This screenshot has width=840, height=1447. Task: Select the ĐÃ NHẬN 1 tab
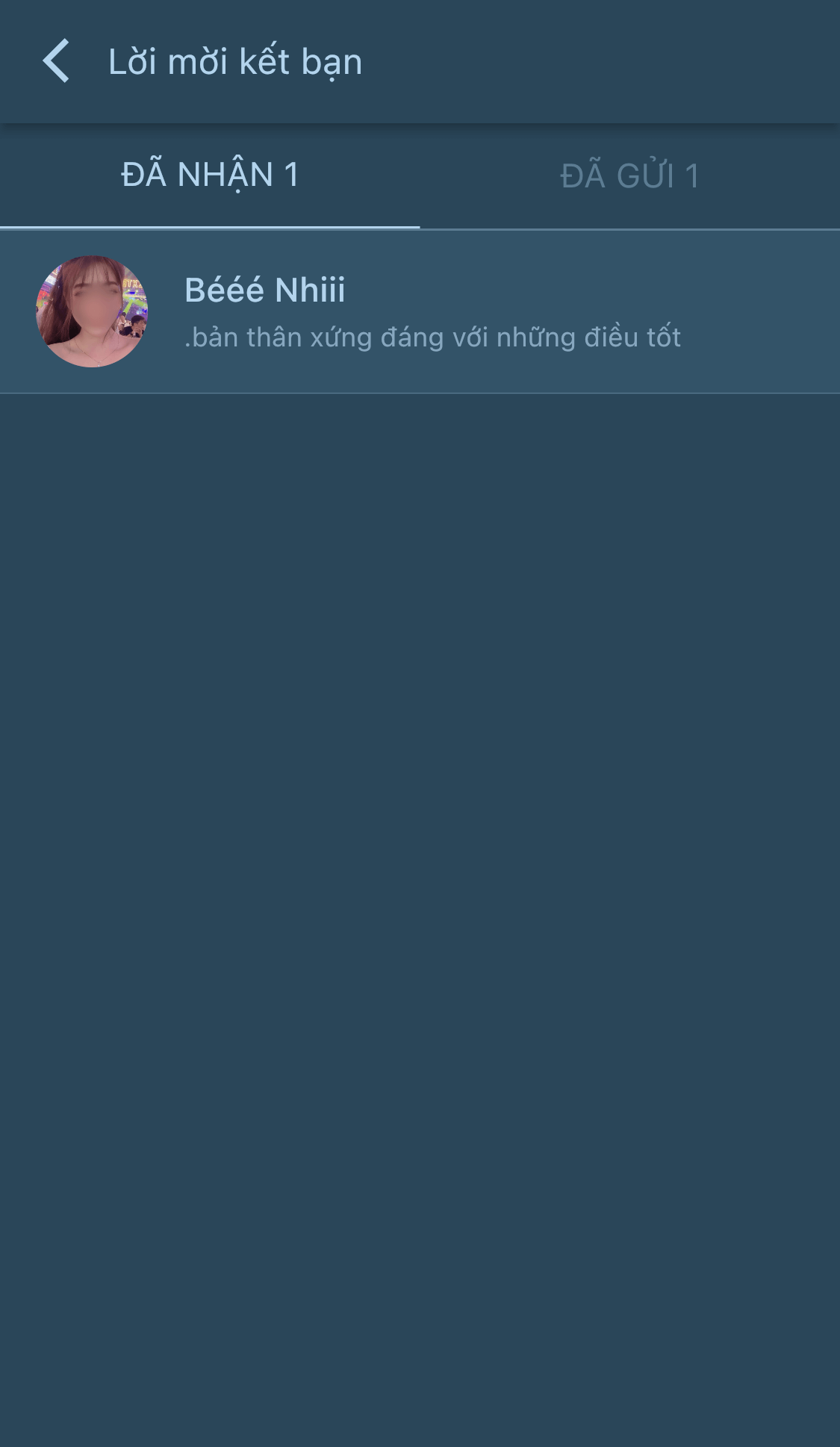(x=210, y=176)
